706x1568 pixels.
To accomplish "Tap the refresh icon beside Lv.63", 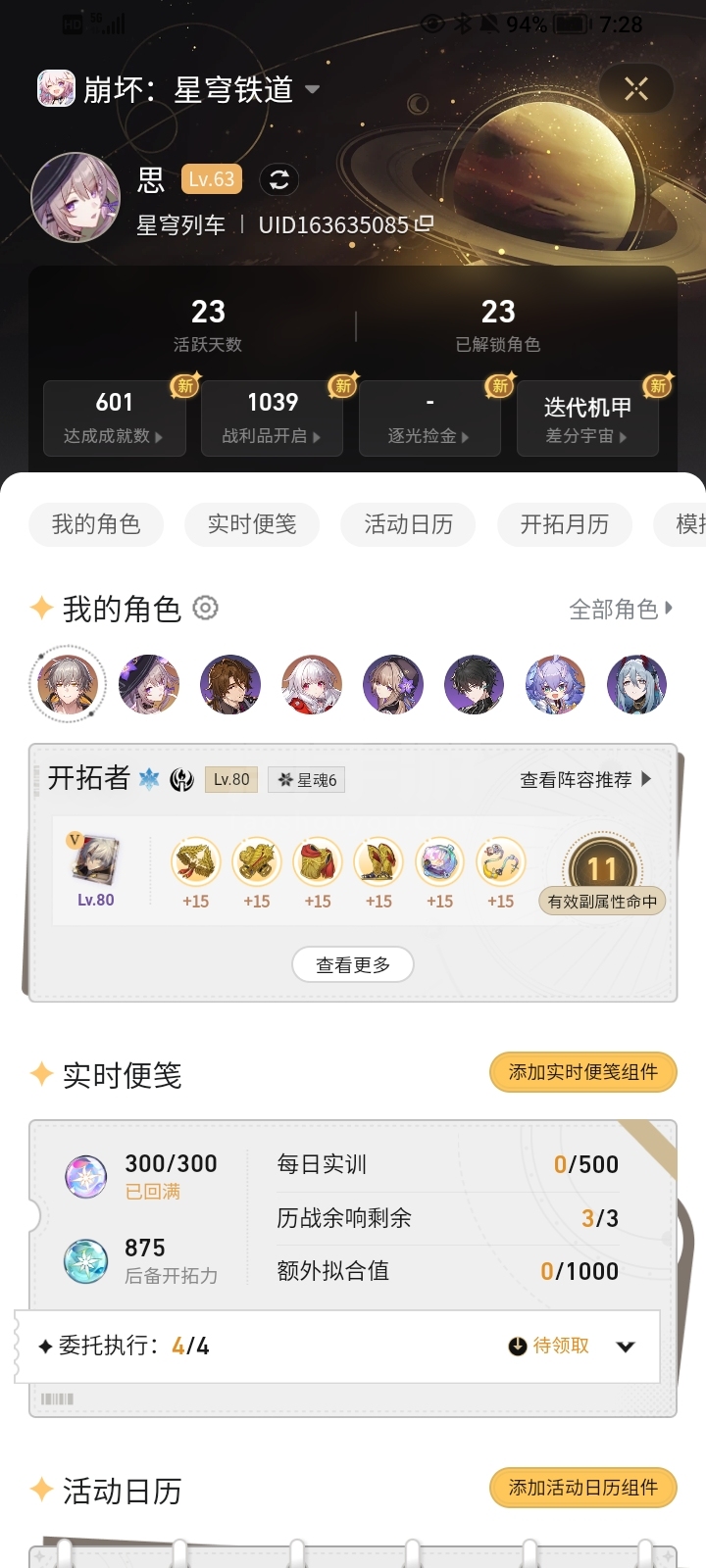I will tap(279, 179).
